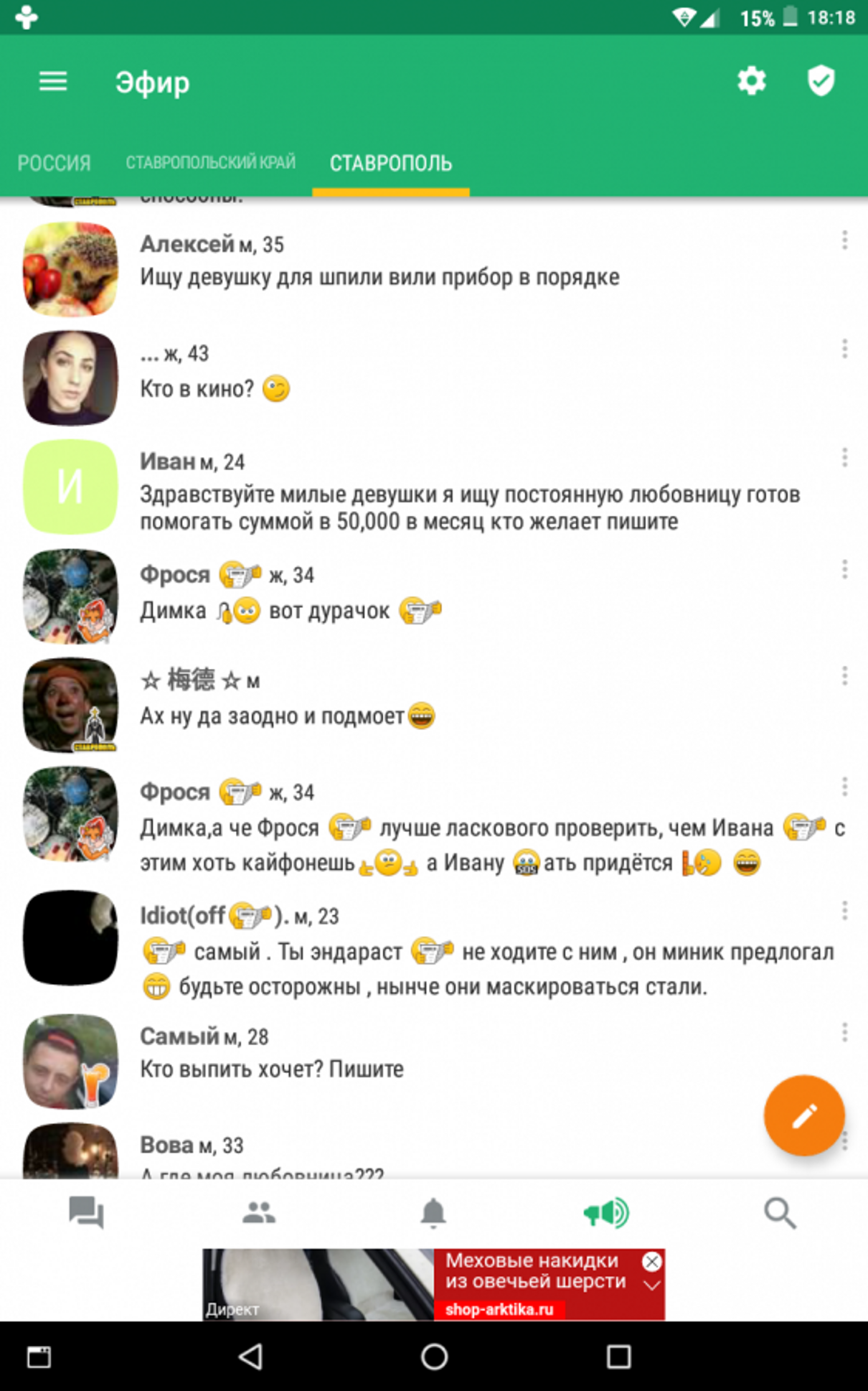Switch to the Россия tab
Viewport: 868px width, 1391px height.
[x=55, y=163]
